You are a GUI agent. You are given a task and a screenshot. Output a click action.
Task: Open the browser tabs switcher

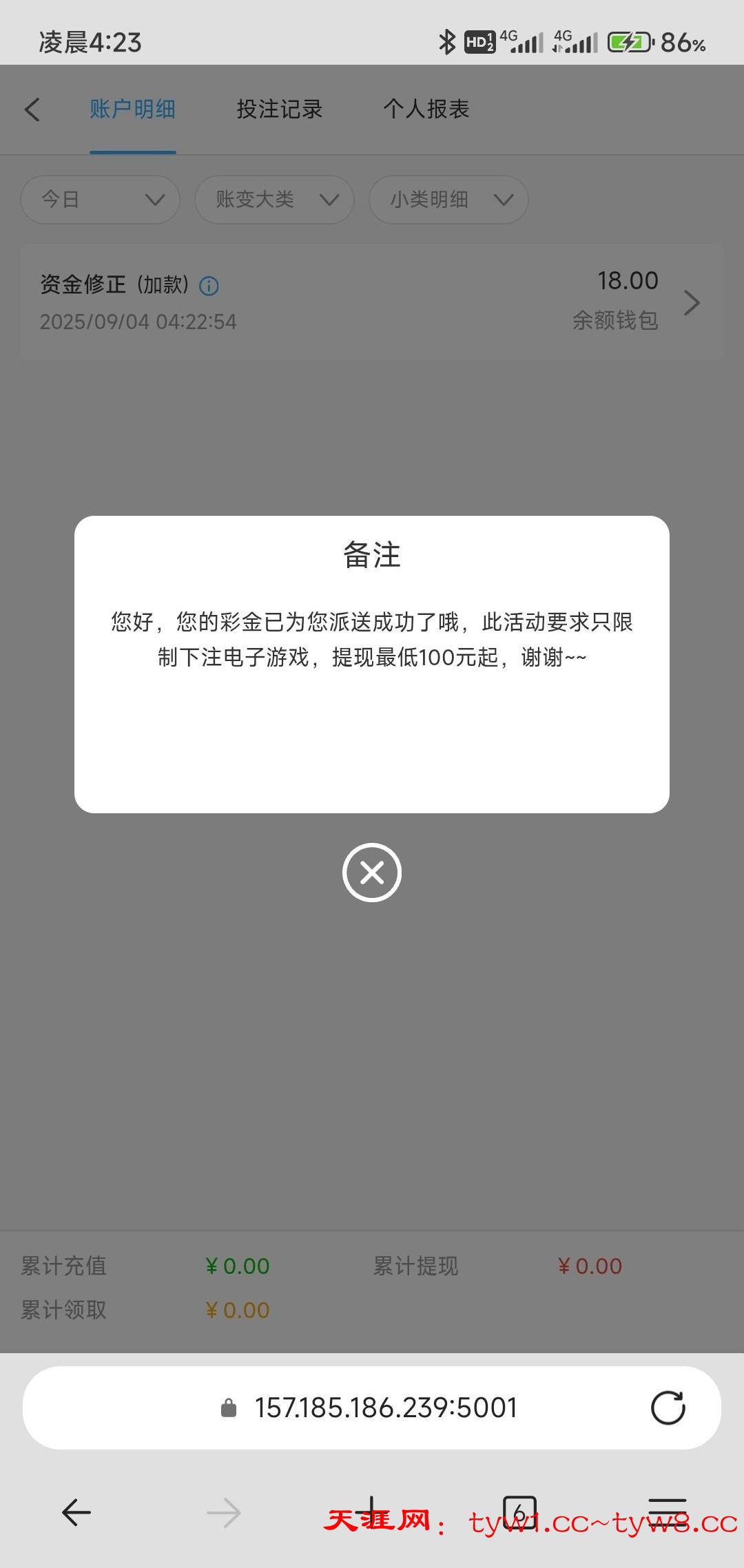tap(519, 1512)
